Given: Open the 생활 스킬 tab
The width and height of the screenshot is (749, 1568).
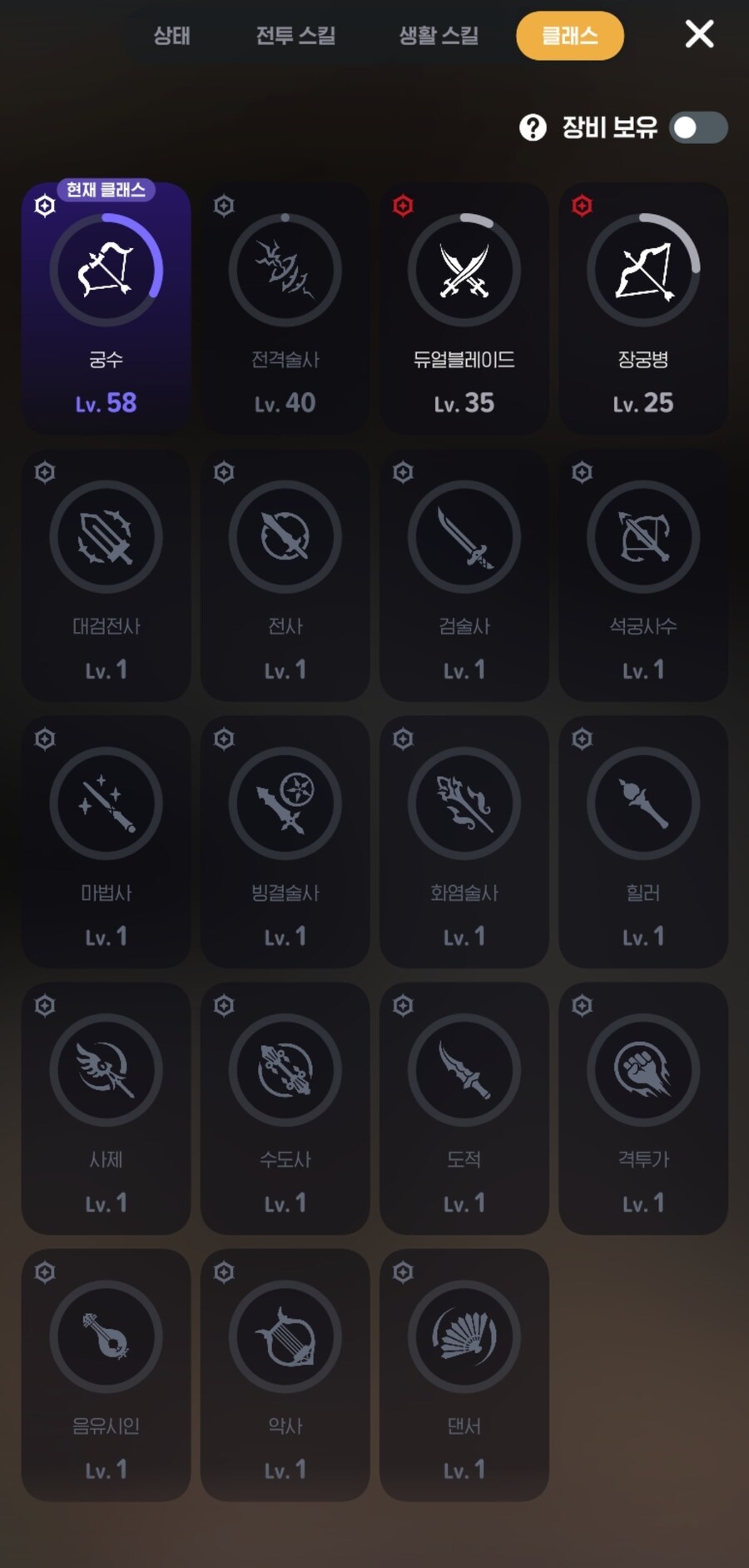Looking at the screenshot, I should tap(439, 36).
